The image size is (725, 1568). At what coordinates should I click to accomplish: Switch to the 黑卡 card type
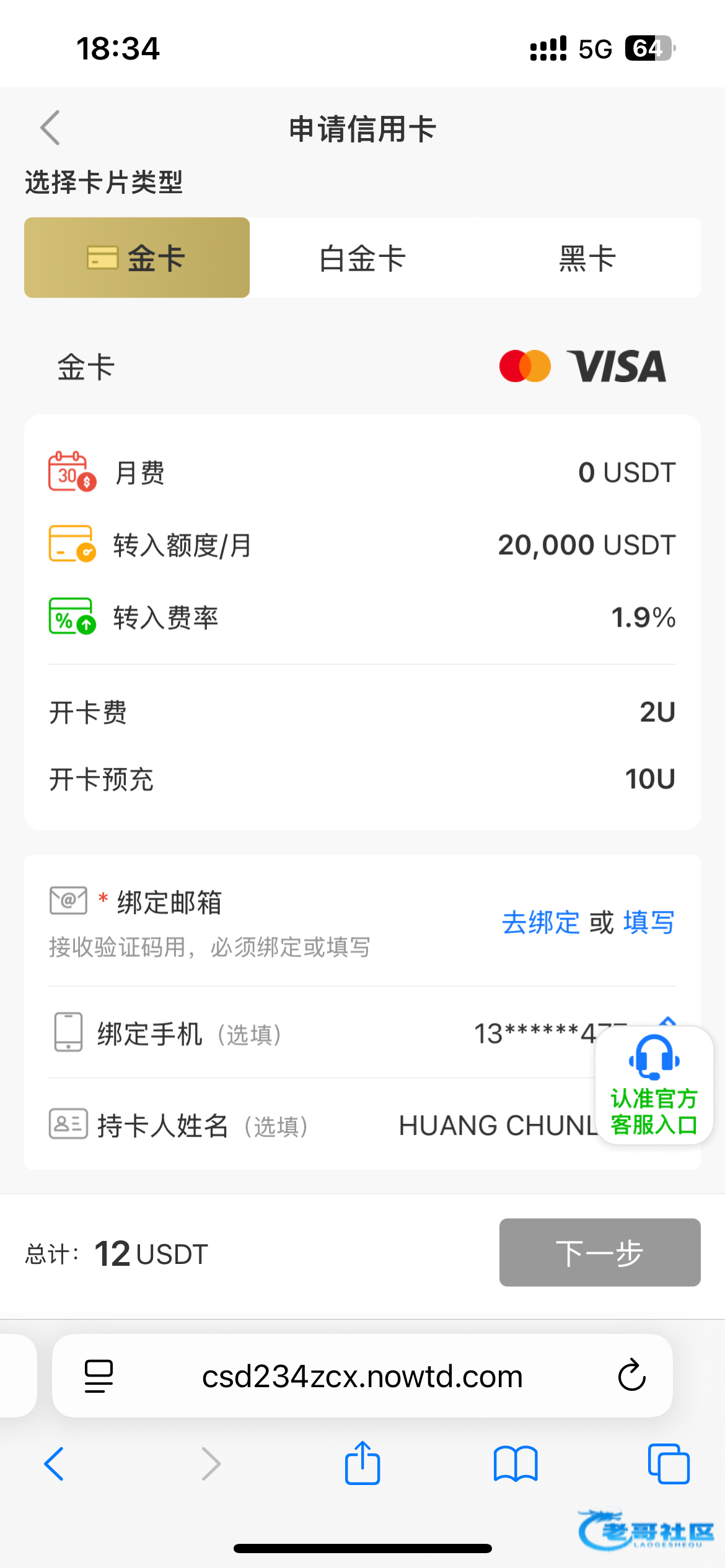(x=587, y=258)
